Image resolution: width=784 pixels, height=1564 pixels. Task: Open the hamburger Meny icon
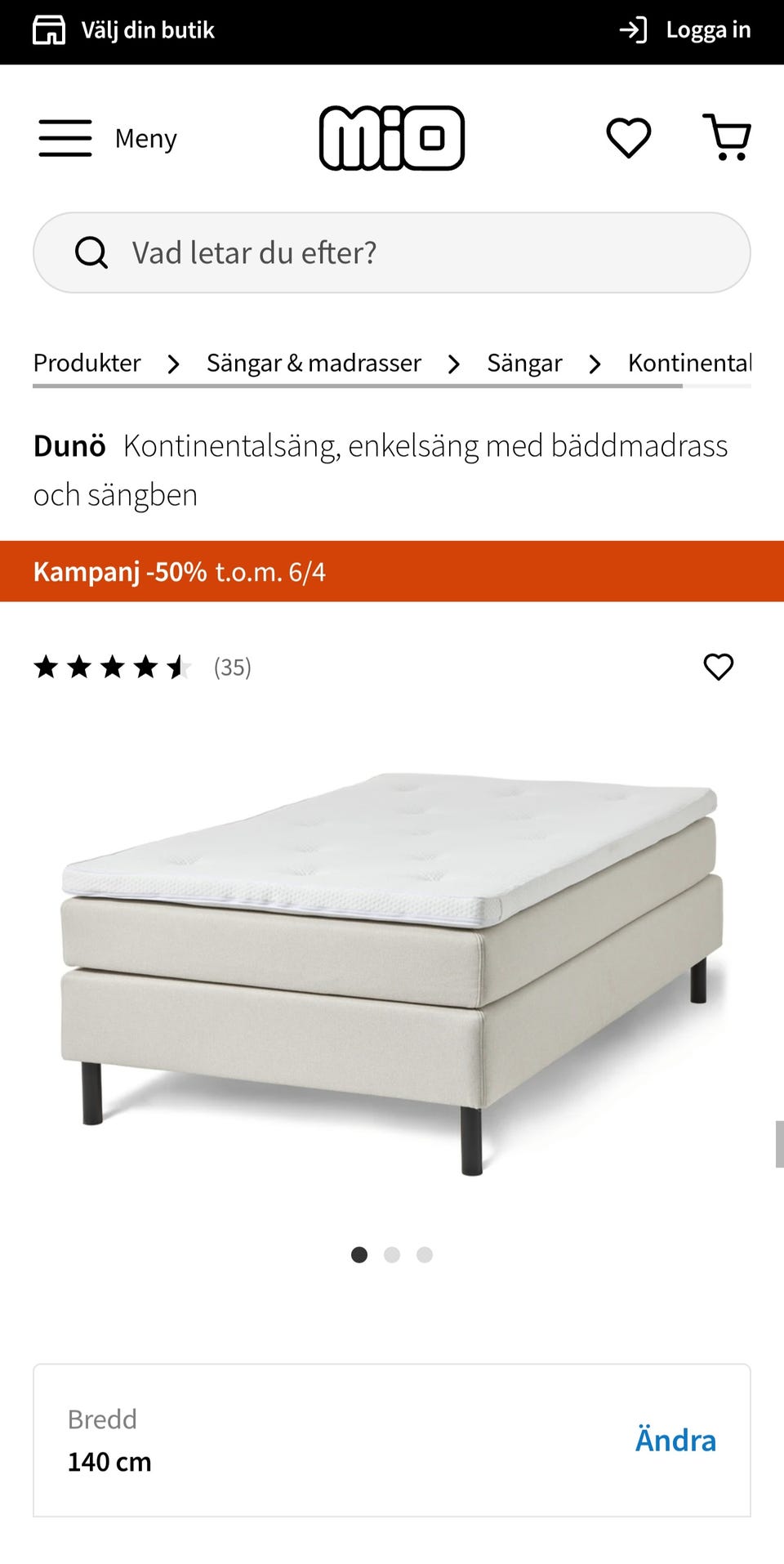click(65, 138)
